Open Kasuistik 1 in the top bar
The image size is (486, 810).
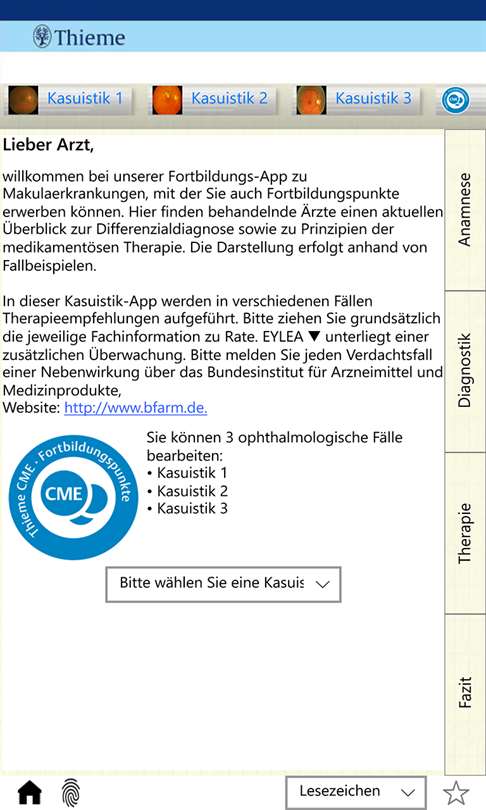tap(70, 99)
